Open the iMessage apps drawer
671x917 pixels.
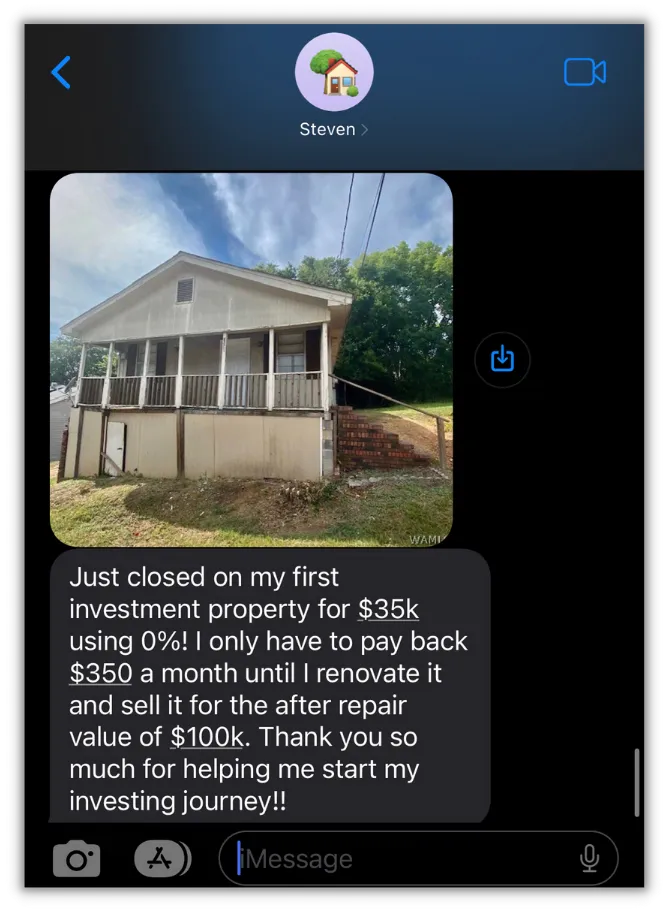pyautogui.click(x=159, y=858)
